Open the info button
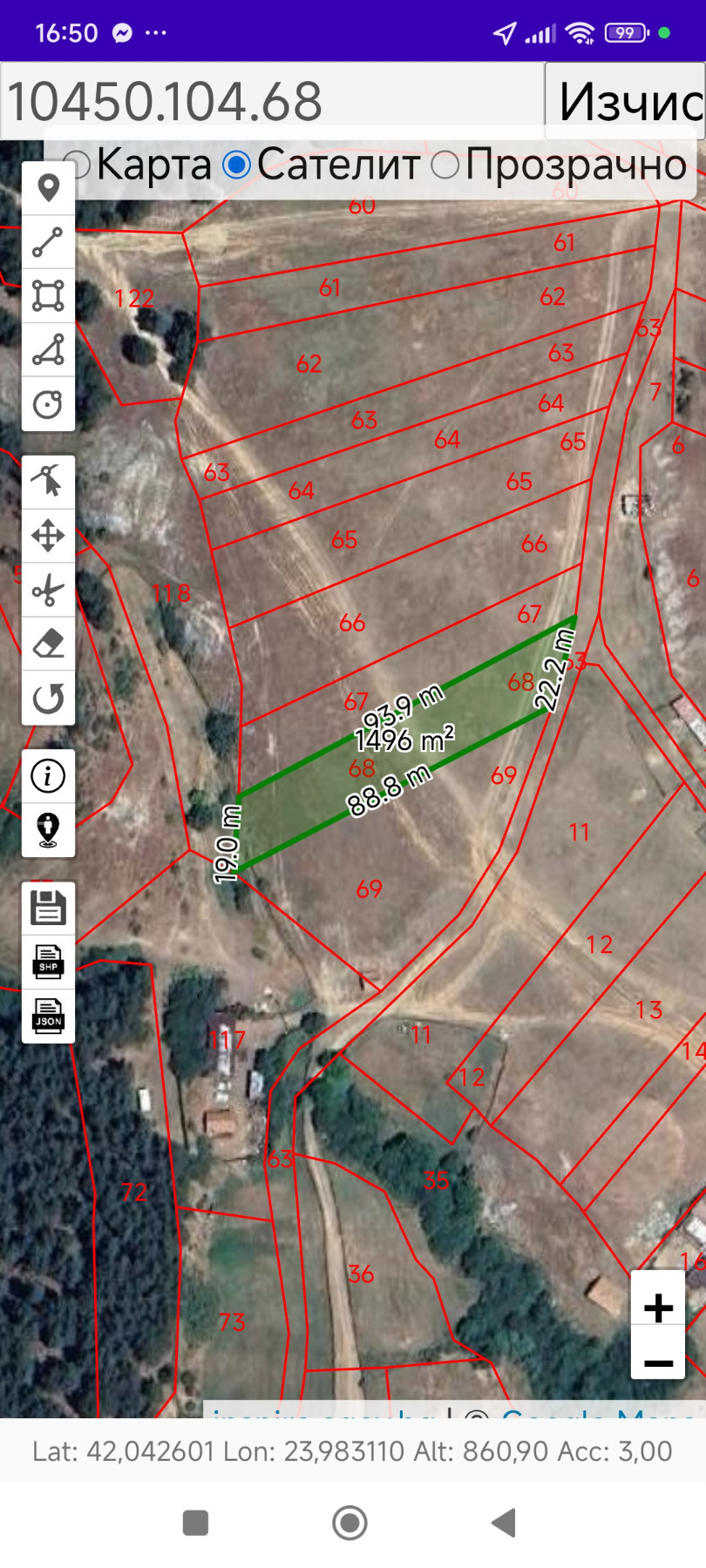This screenshot has height=1568, width=706. (x=48, y=775)
